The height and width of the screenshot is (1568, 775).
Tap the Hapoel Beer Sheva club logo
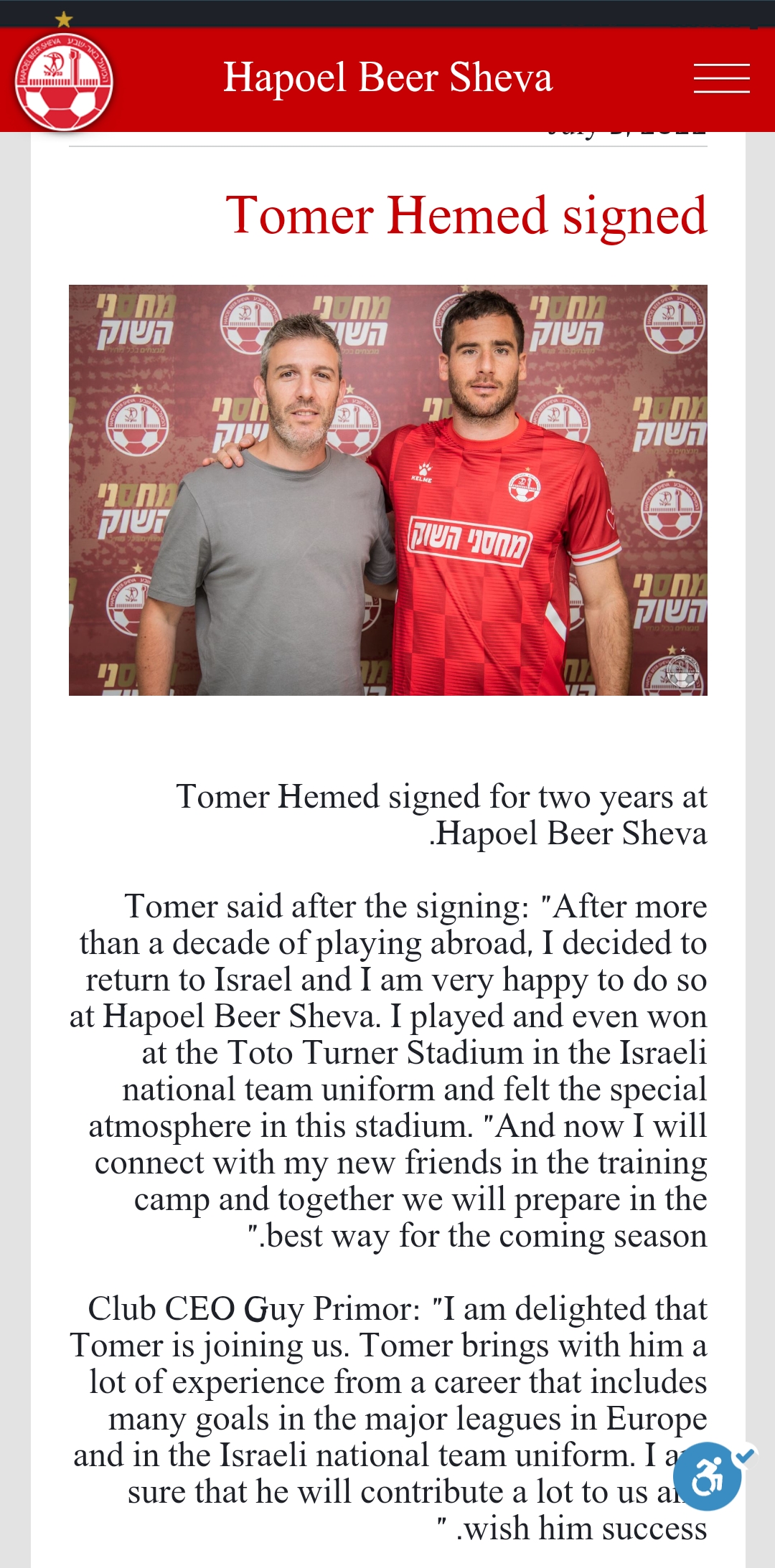tap(64, 80)
